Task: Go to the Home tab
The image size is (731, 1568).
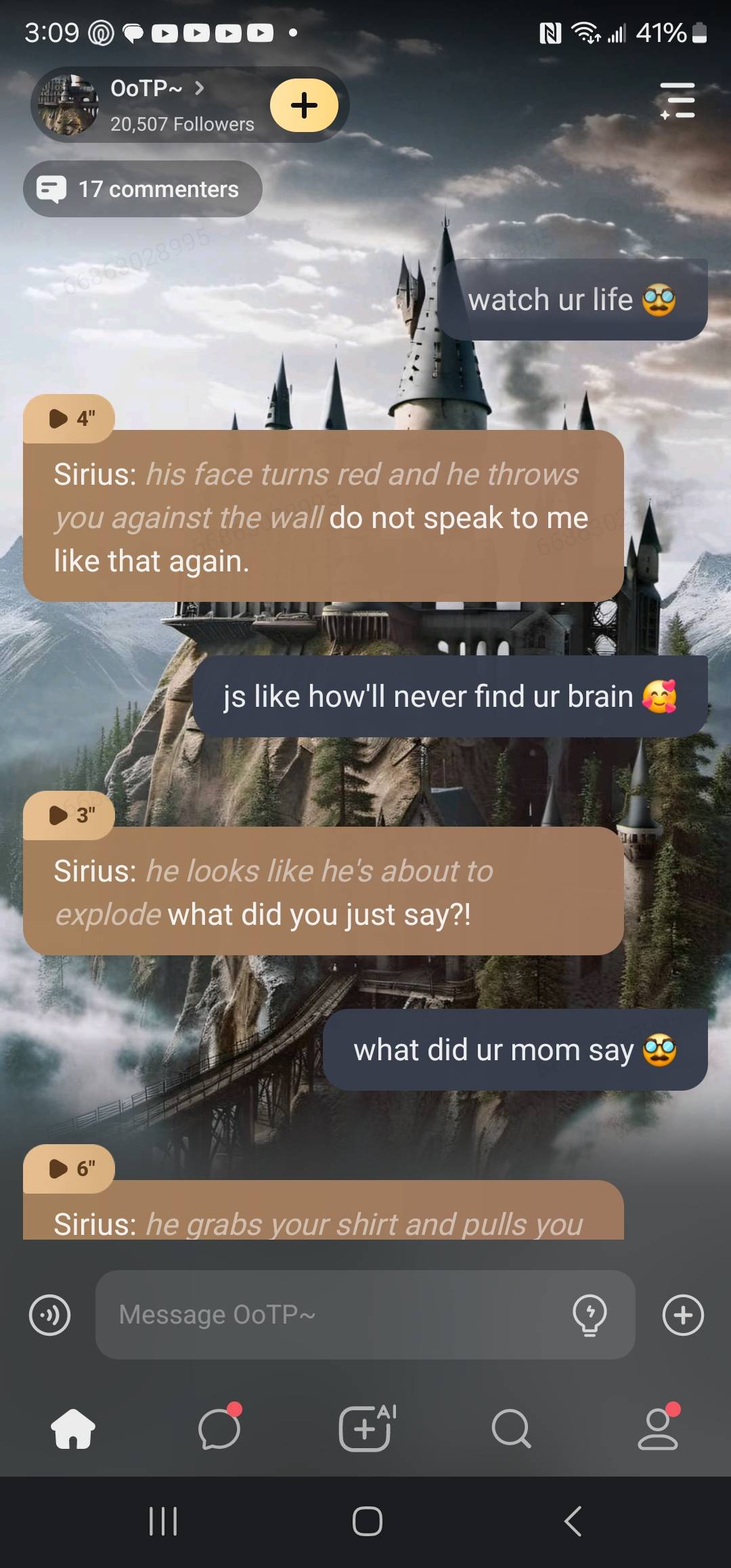Action: [73, 1429]
